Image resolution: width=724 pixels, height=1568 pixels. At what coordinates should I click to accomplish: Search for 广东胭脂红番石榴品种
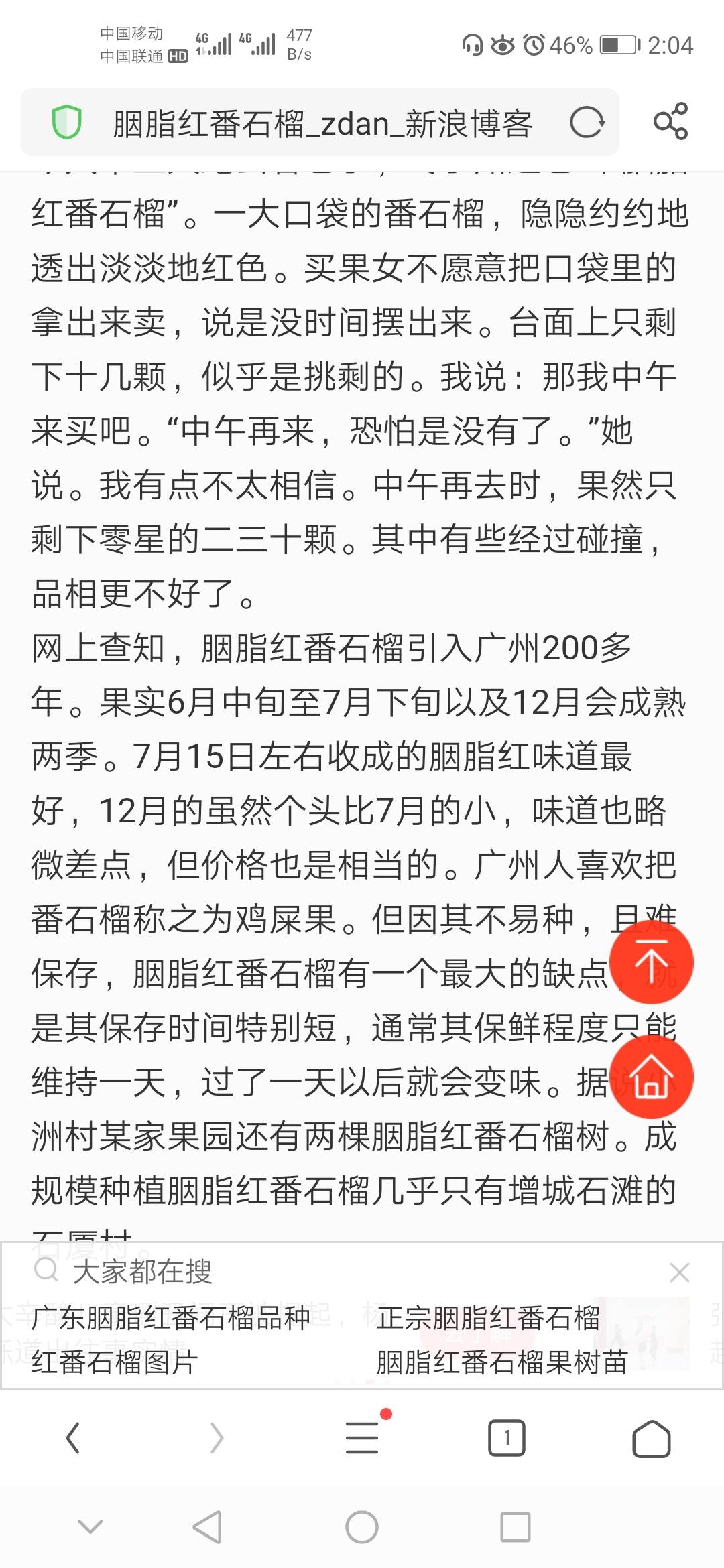(x=170, y=1317)
